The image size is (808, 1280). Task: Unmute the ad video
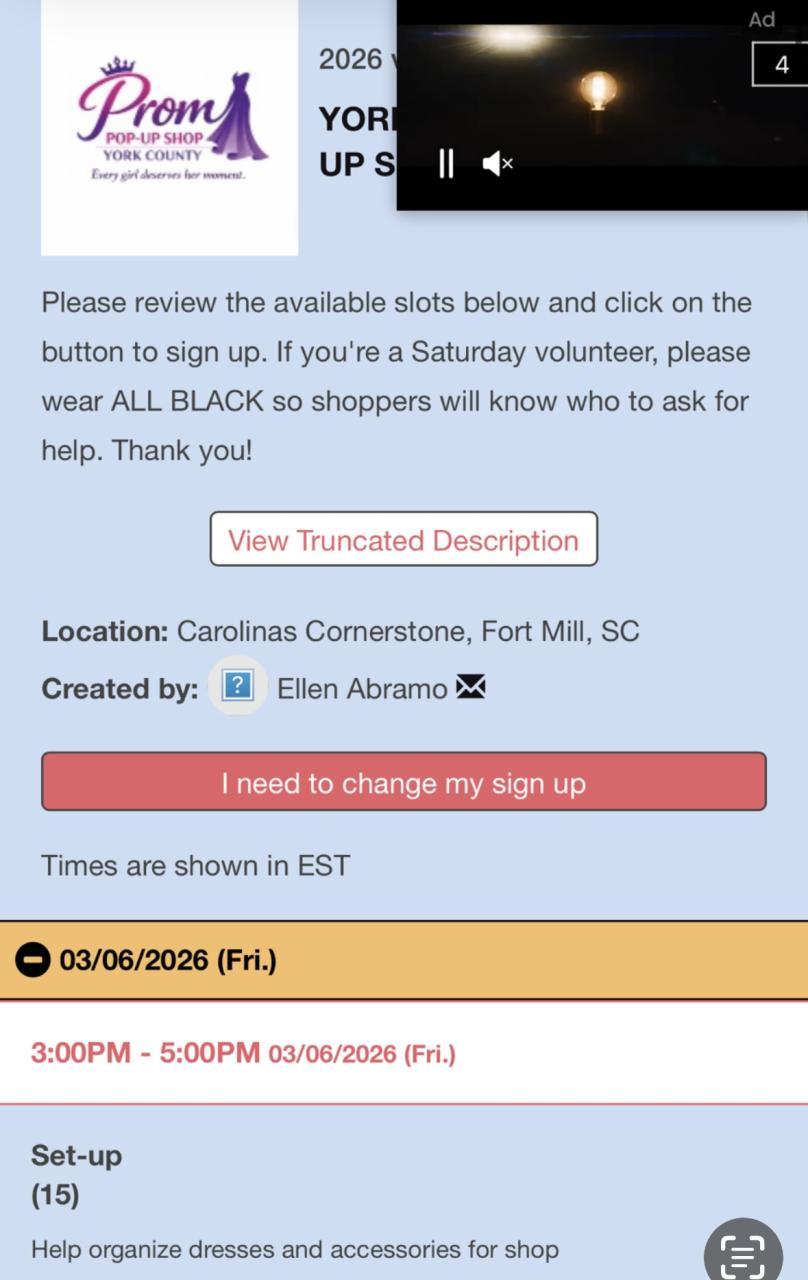(x=497, y=164)
